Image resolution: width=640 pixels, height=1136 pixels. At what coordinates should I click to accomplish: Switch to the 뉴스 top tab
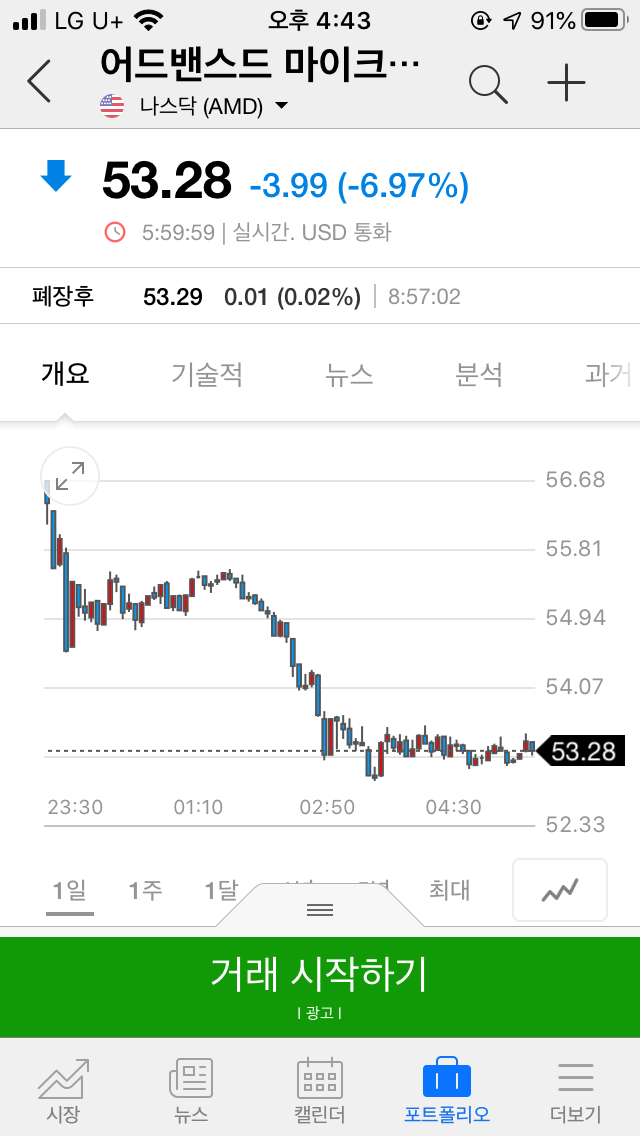pyautogui.click(x=349, y=375)
